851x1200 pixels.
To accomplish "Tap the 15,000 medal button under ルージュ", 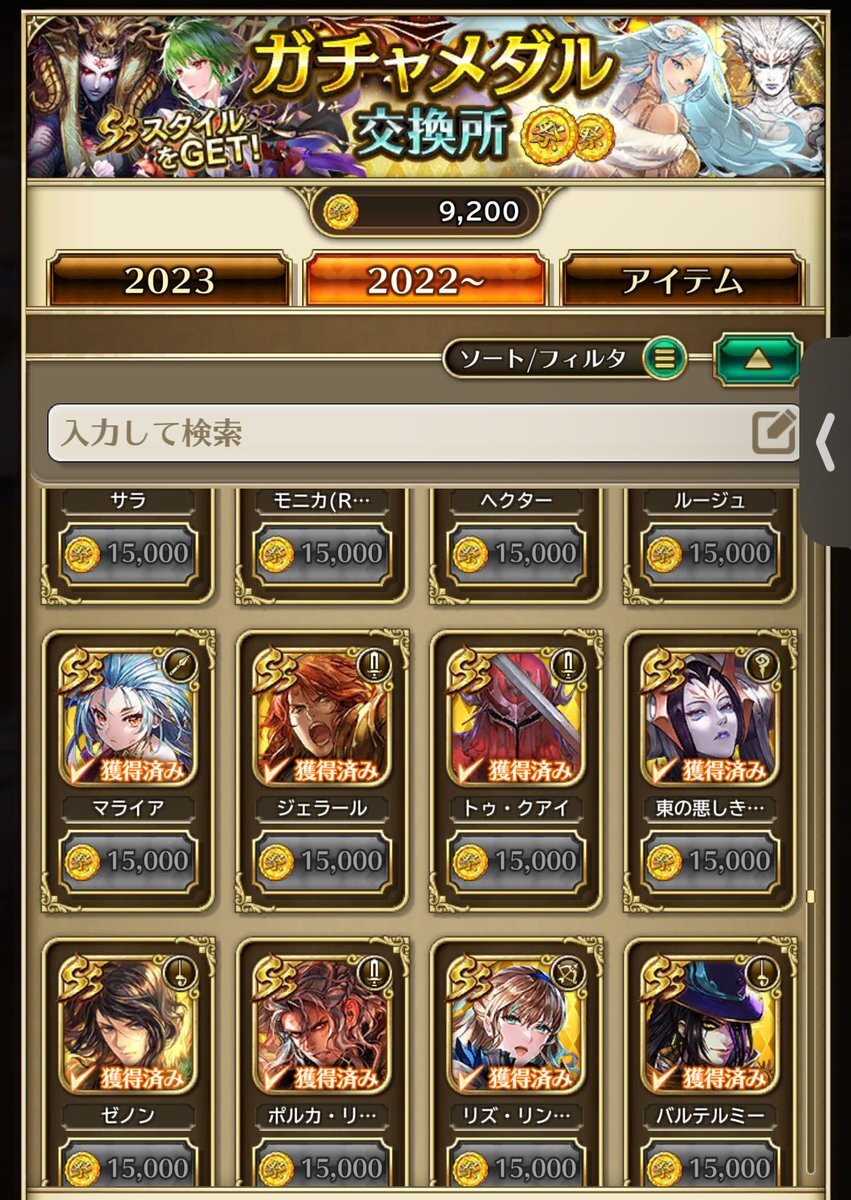I will click(710, 553).
